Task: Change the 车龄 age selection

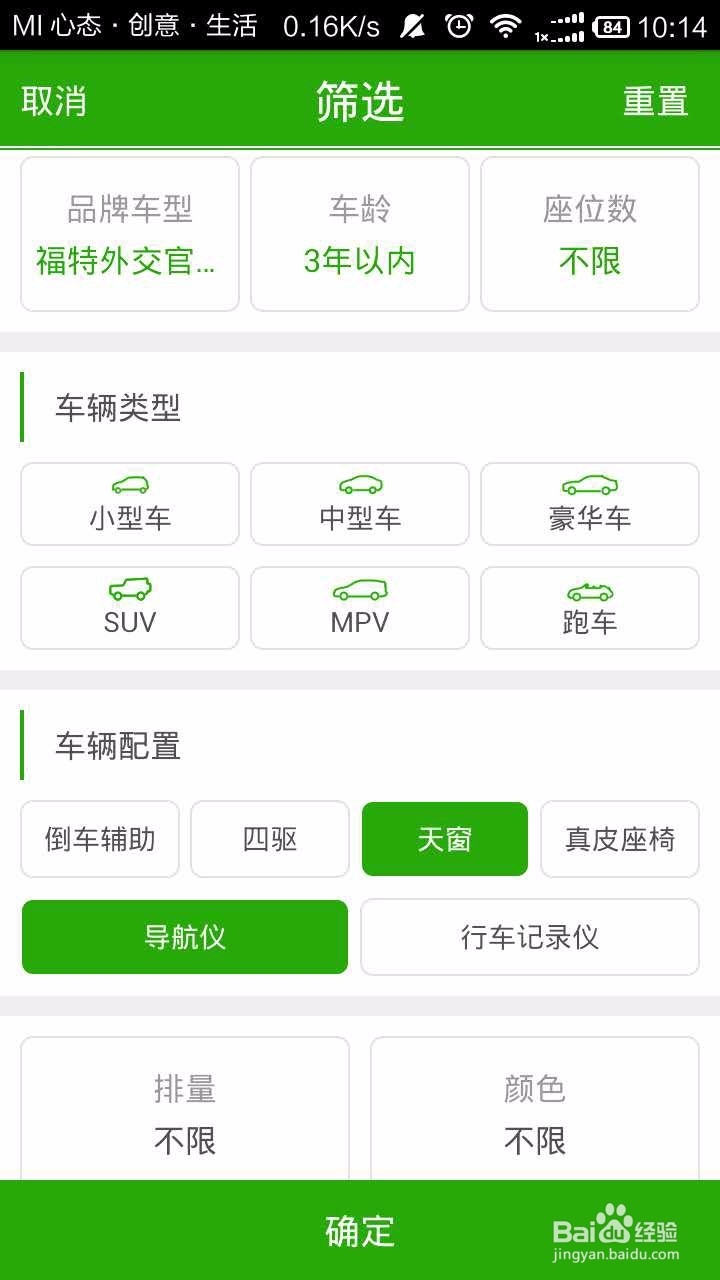Action: 359,233
